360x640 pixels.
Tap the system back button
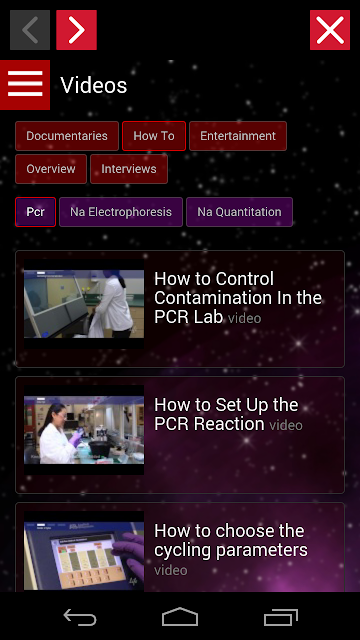coord(80,616)
